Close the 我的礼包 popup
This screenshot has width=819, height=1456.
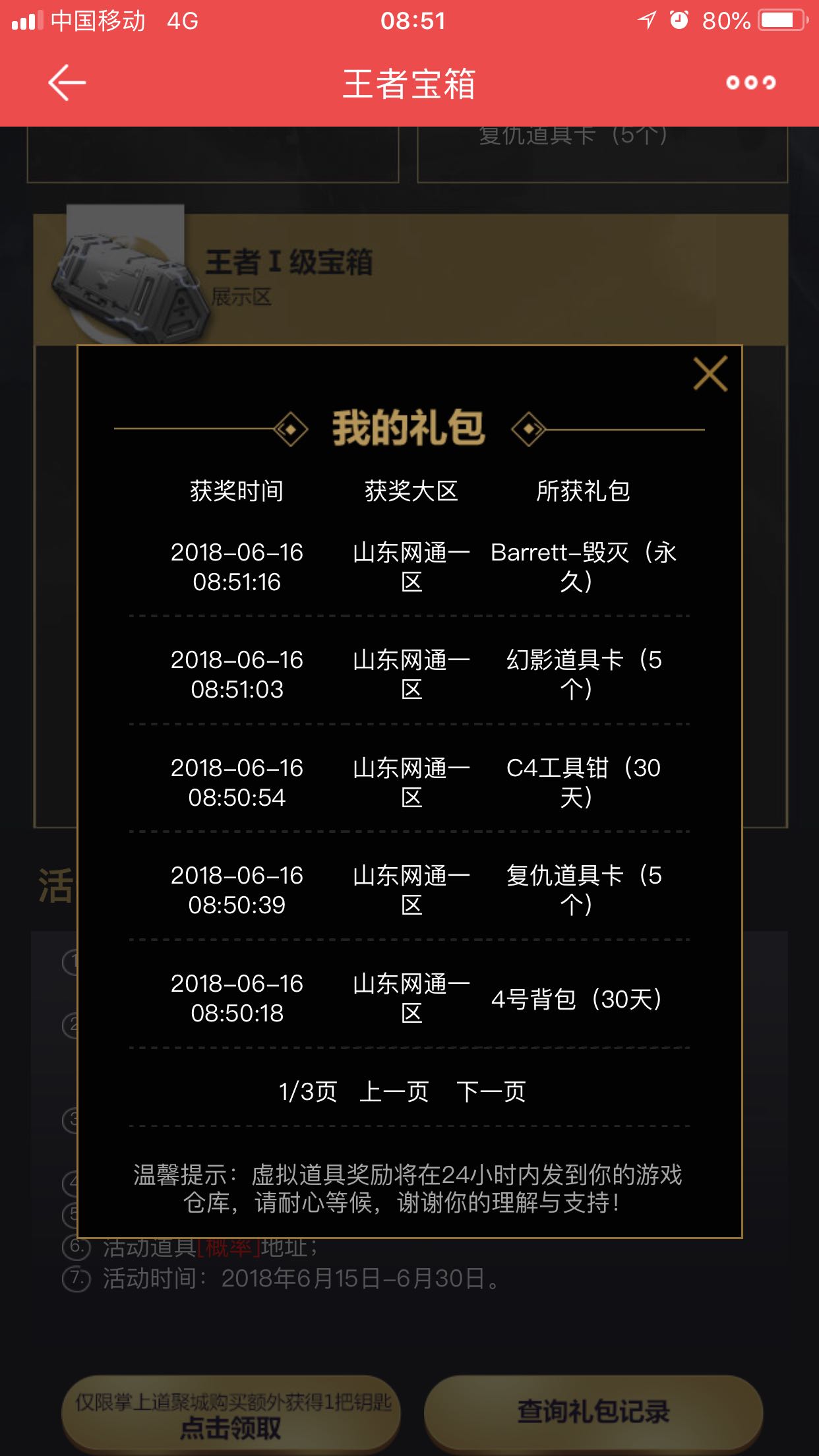point(710,373)
